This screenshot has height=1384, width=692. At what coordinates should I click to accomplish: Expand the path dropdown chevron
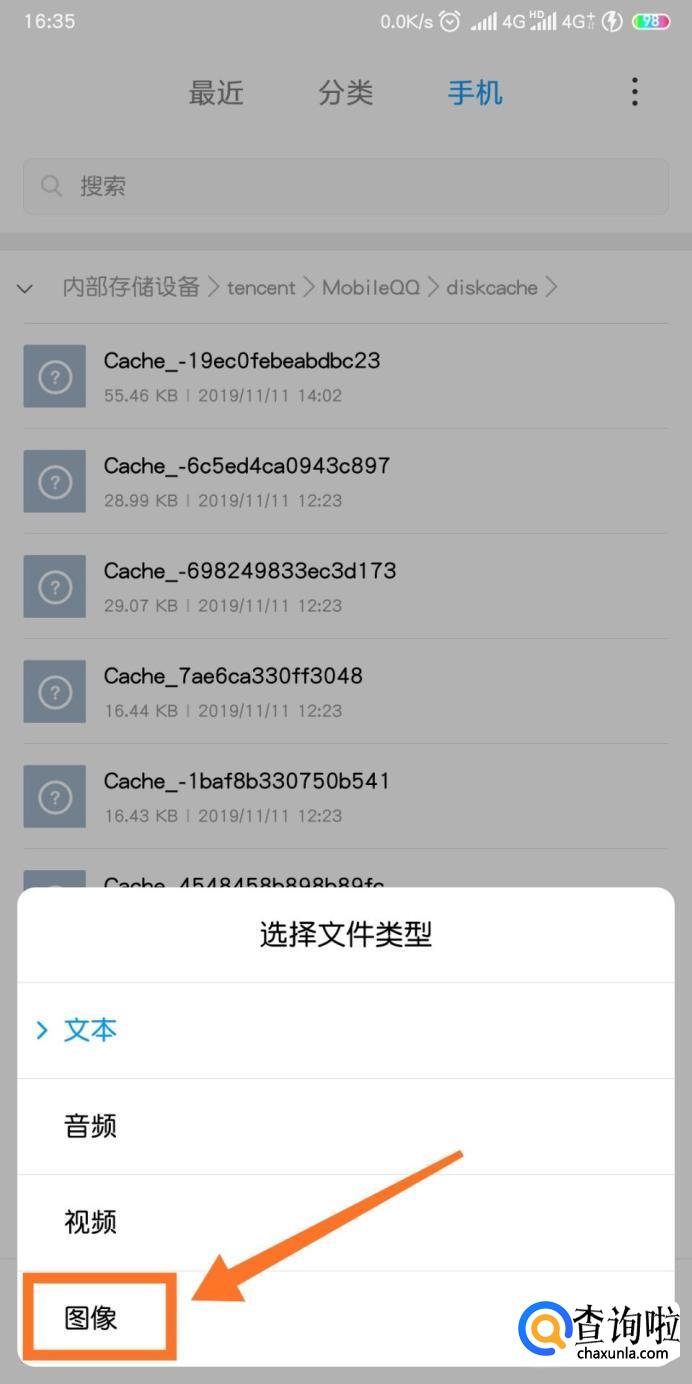[26, 289]
